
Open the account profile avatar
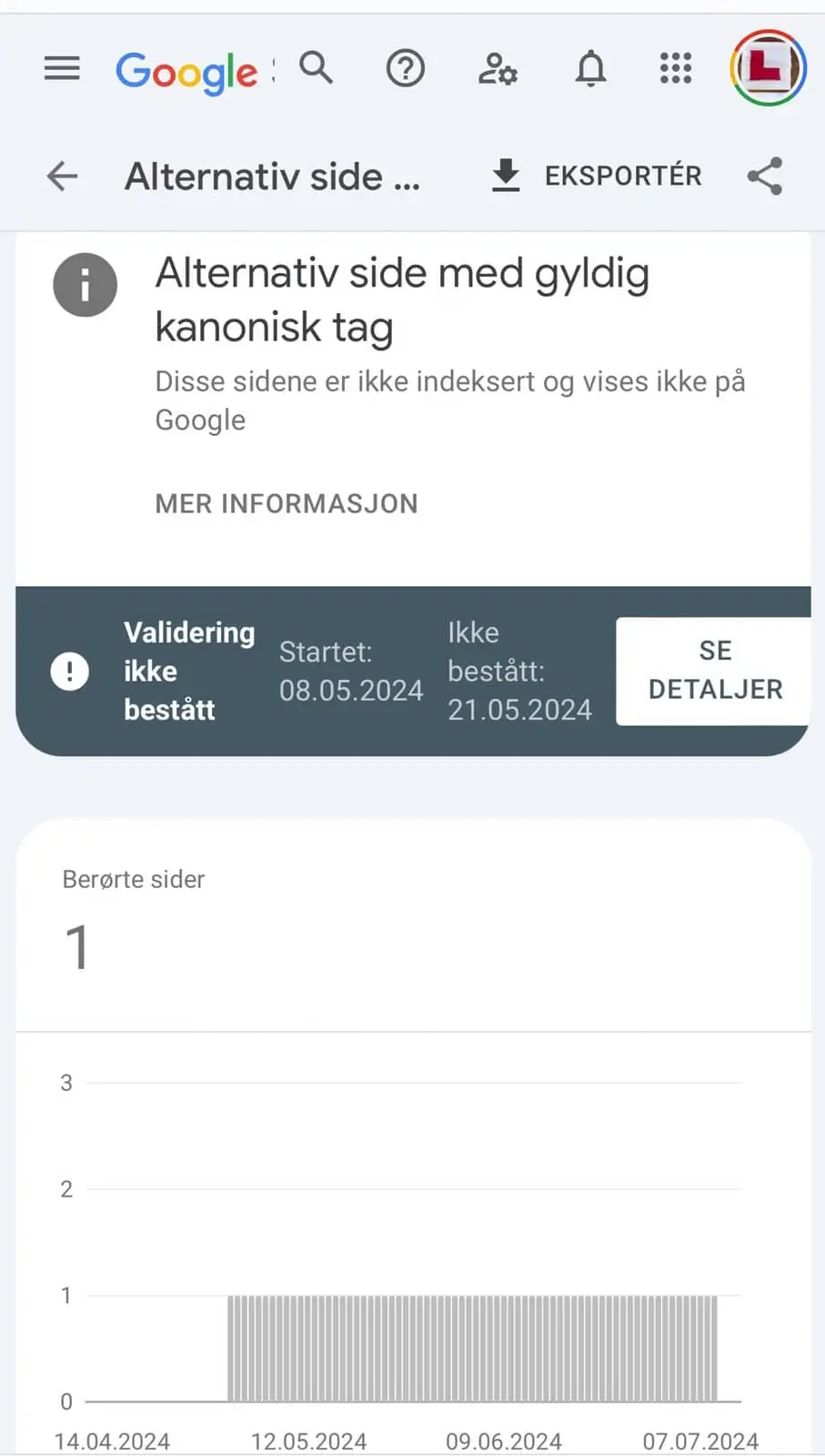point(768,68)
